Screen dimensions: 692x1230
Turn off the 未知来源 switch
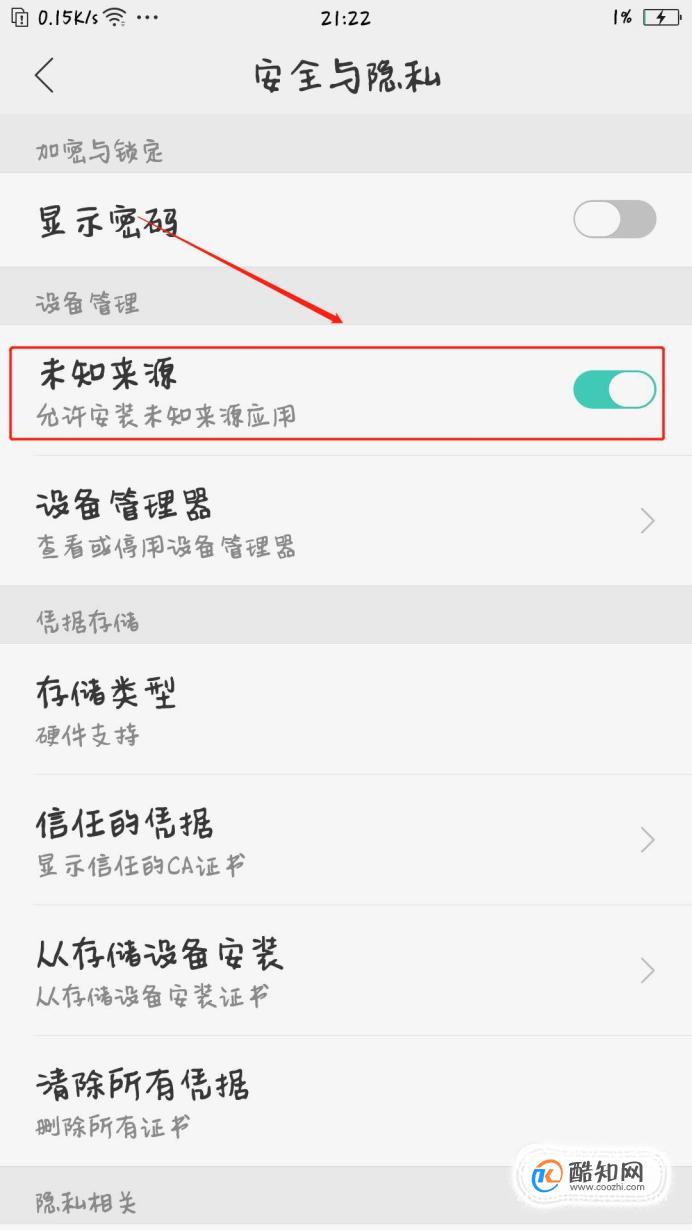[614, 390]
